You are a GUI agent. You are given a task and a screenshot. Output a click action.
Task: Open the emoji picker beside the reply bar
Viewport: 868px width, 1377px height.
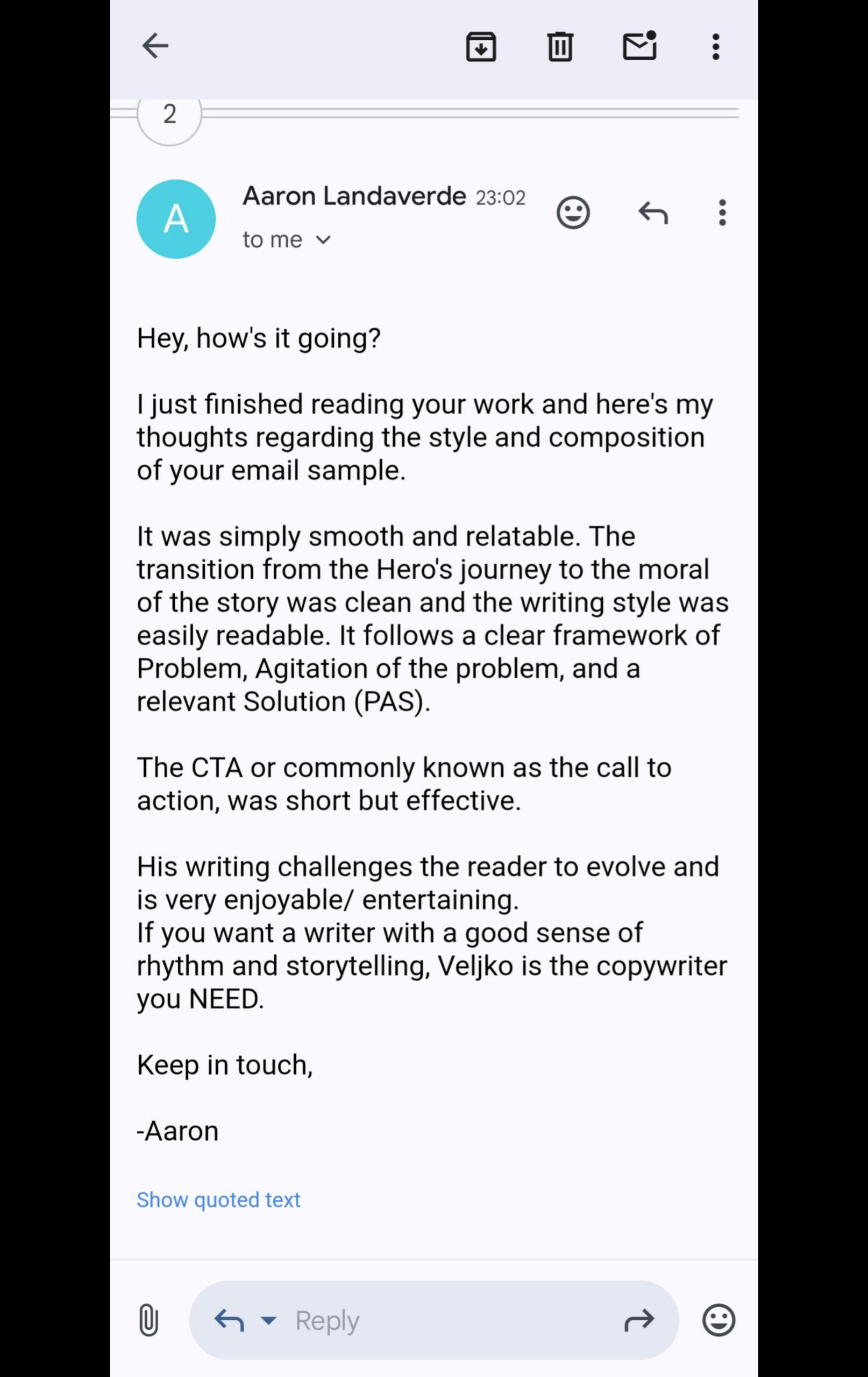pos(718,1320)
